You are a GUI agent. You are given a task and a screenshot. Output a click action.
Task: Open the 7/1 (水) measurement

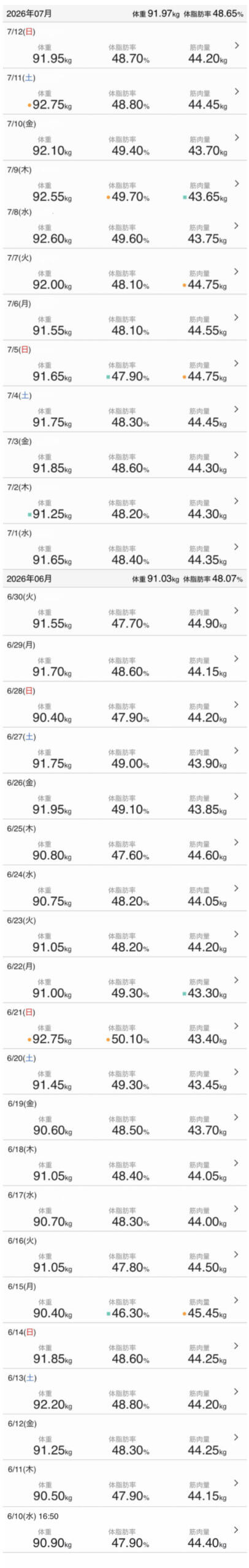tap(124, 547)
